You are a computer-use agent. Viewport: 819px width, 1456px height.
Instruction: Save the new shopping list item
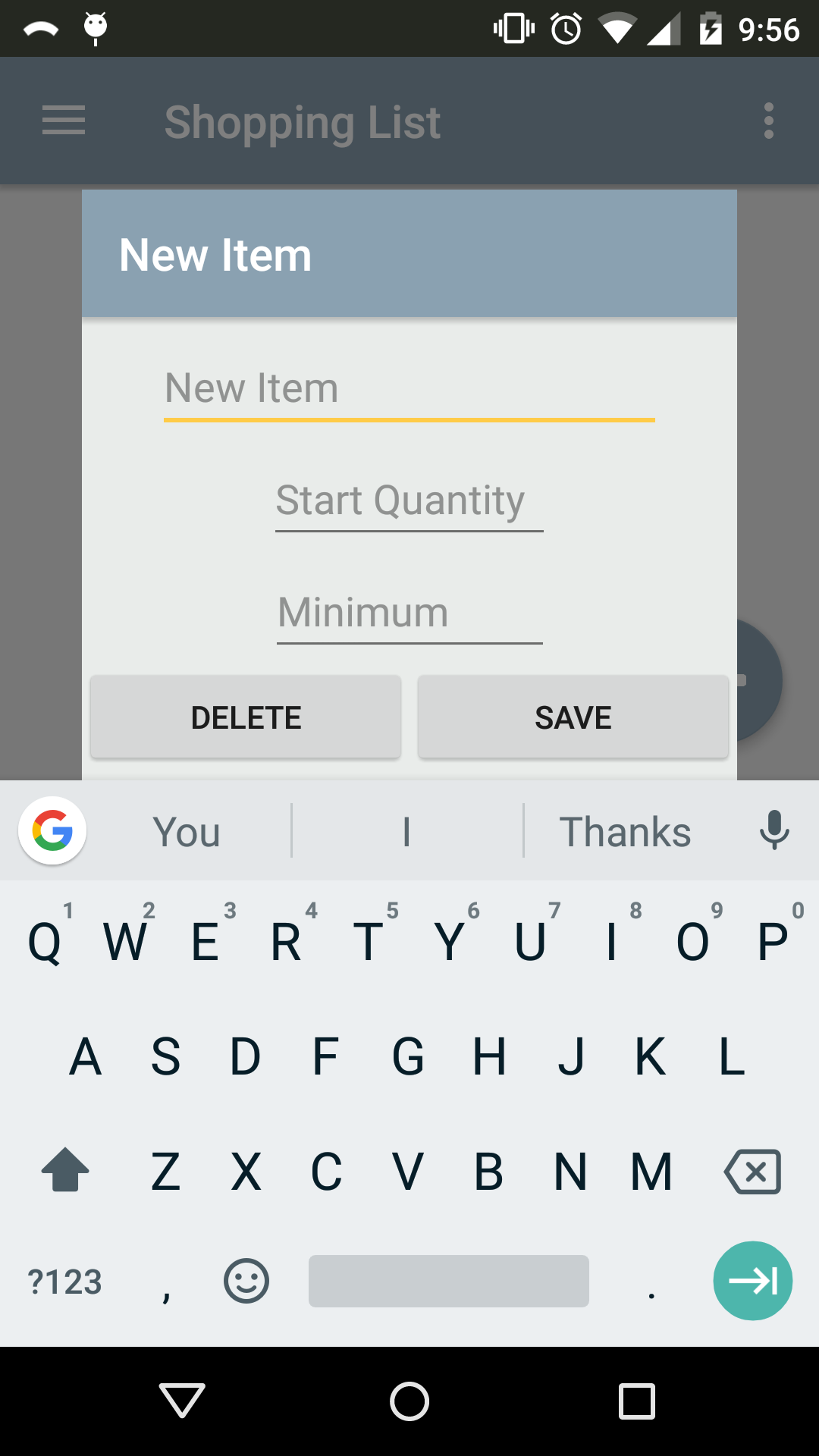pyautogui.click(x=573, y=716)
